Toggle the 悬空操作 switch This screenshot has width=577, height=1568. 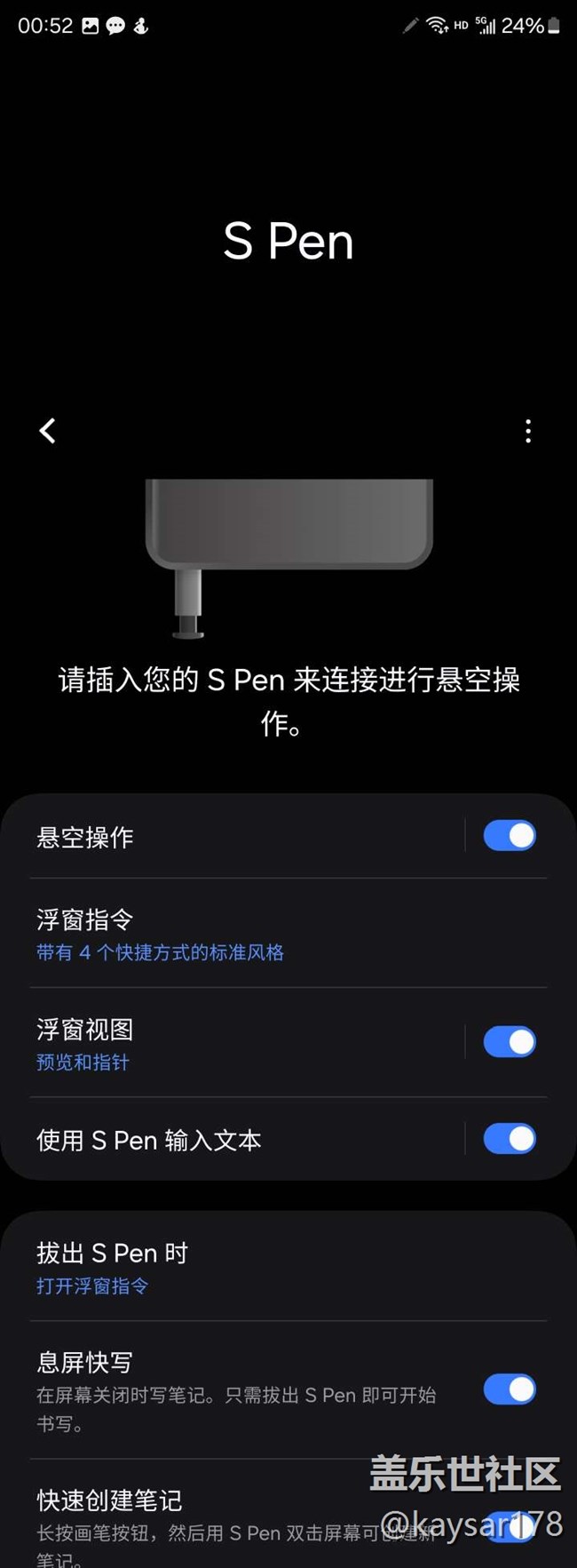click(x=509, y=836)
